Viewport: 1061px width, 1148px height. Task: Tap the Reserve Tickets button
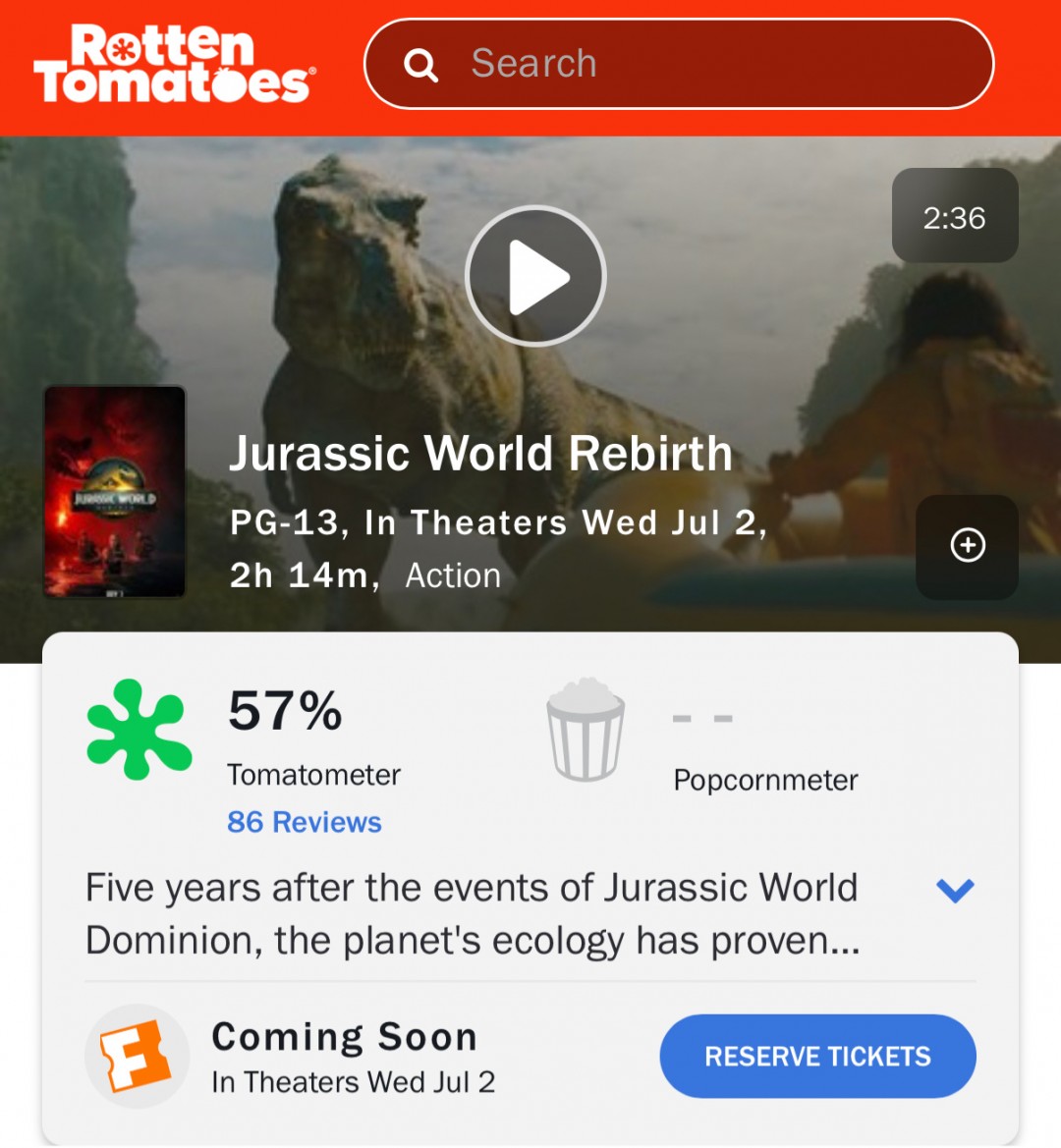817,1057
